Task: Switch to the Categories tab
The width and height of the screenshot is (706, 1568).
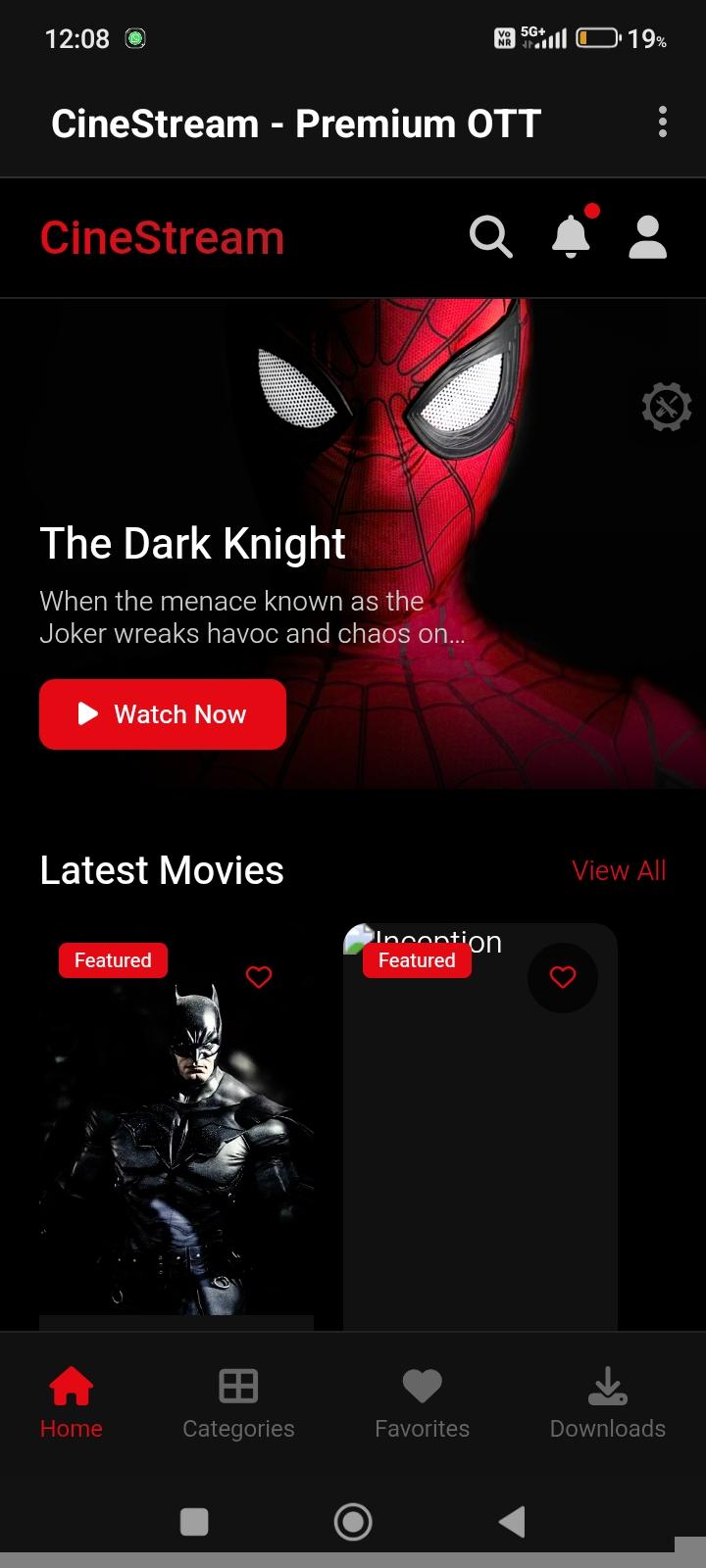Action: 238,1402
